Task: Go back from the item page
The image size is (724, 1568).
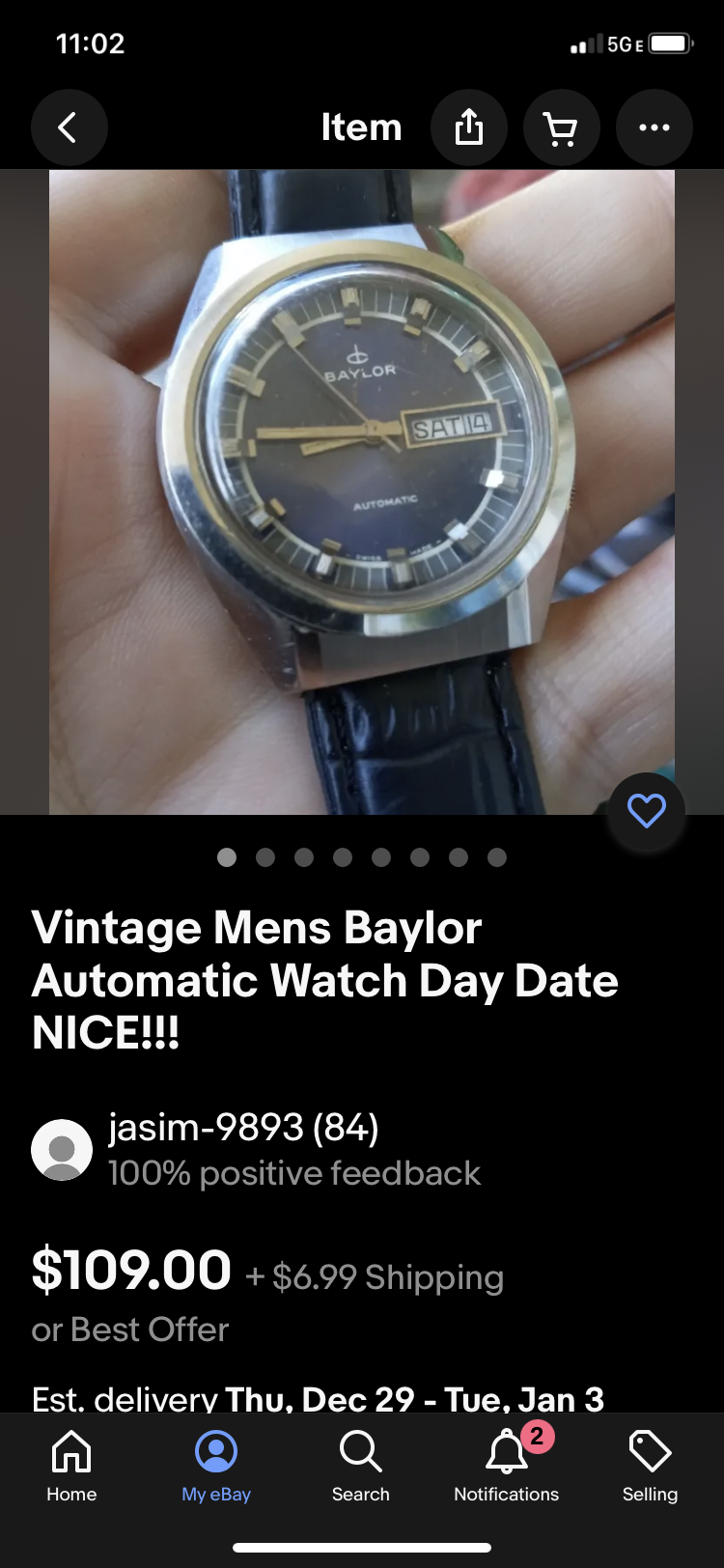Action: coord(69,127)
